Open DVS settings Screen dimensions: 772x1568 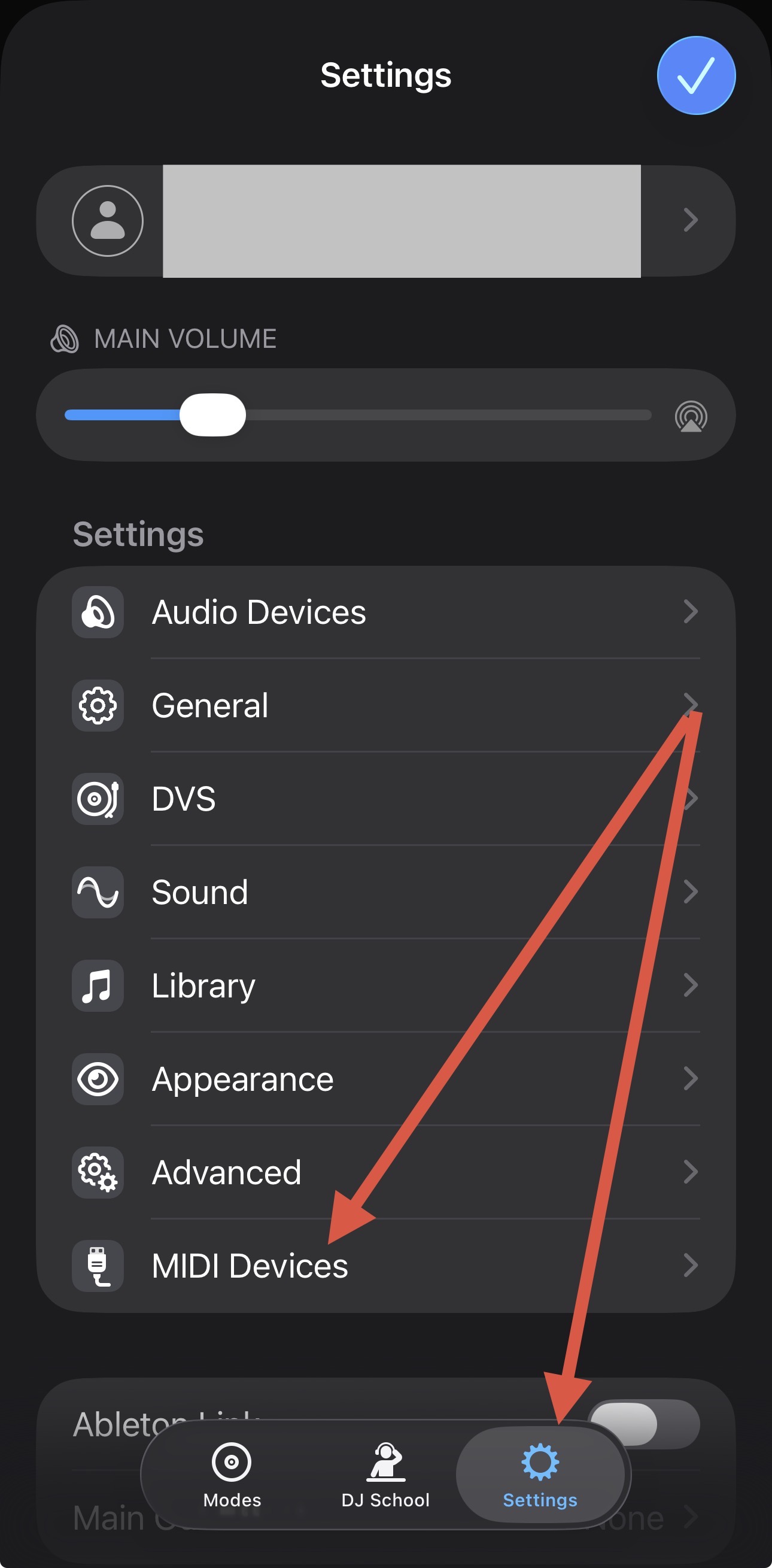click(x=385, y=799)
